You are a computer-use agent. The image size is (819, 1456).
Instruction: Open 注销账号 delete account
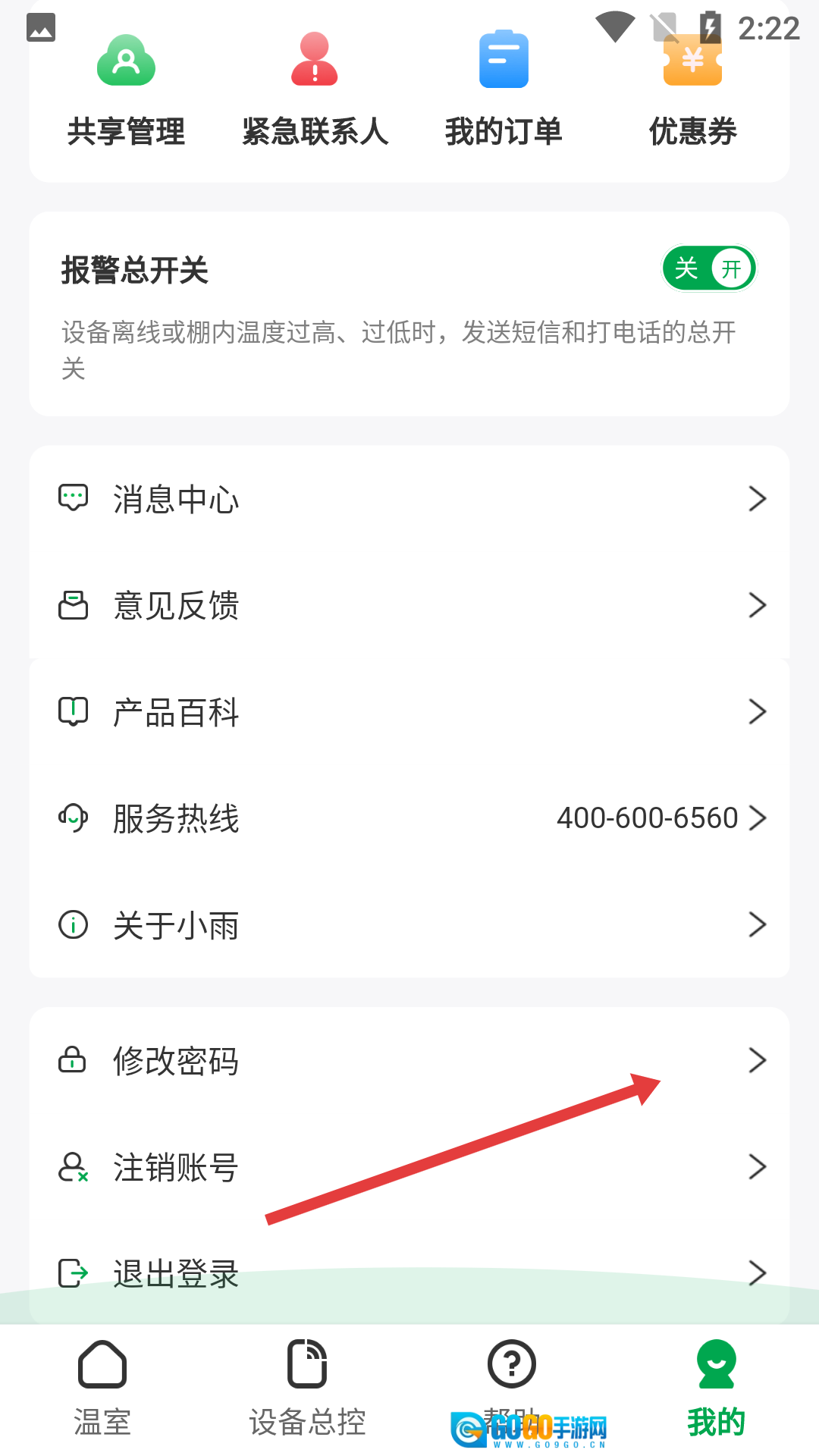[409, 1167]
